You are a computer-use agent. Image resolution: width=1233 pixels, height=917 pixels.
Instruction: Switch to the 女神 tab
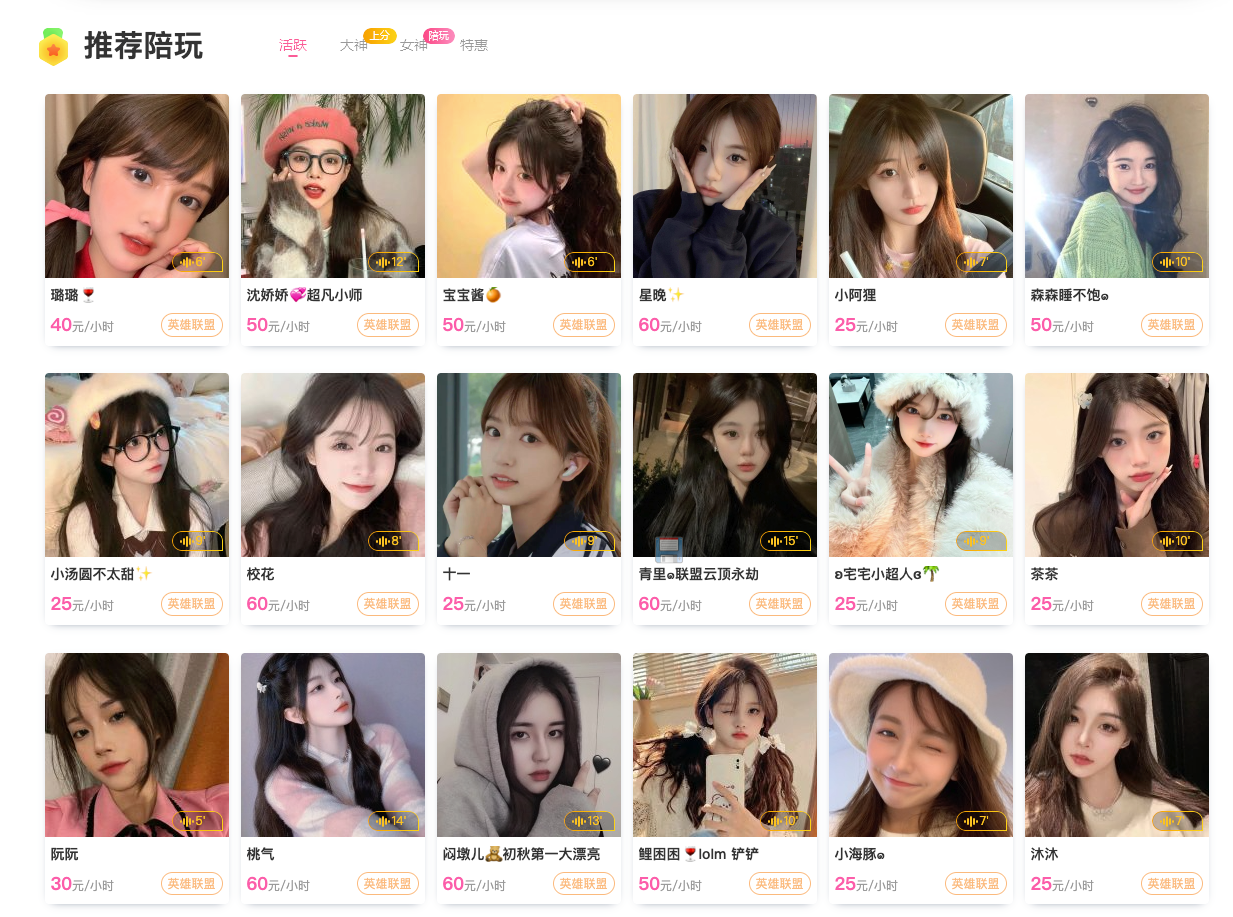pos(413,45)
